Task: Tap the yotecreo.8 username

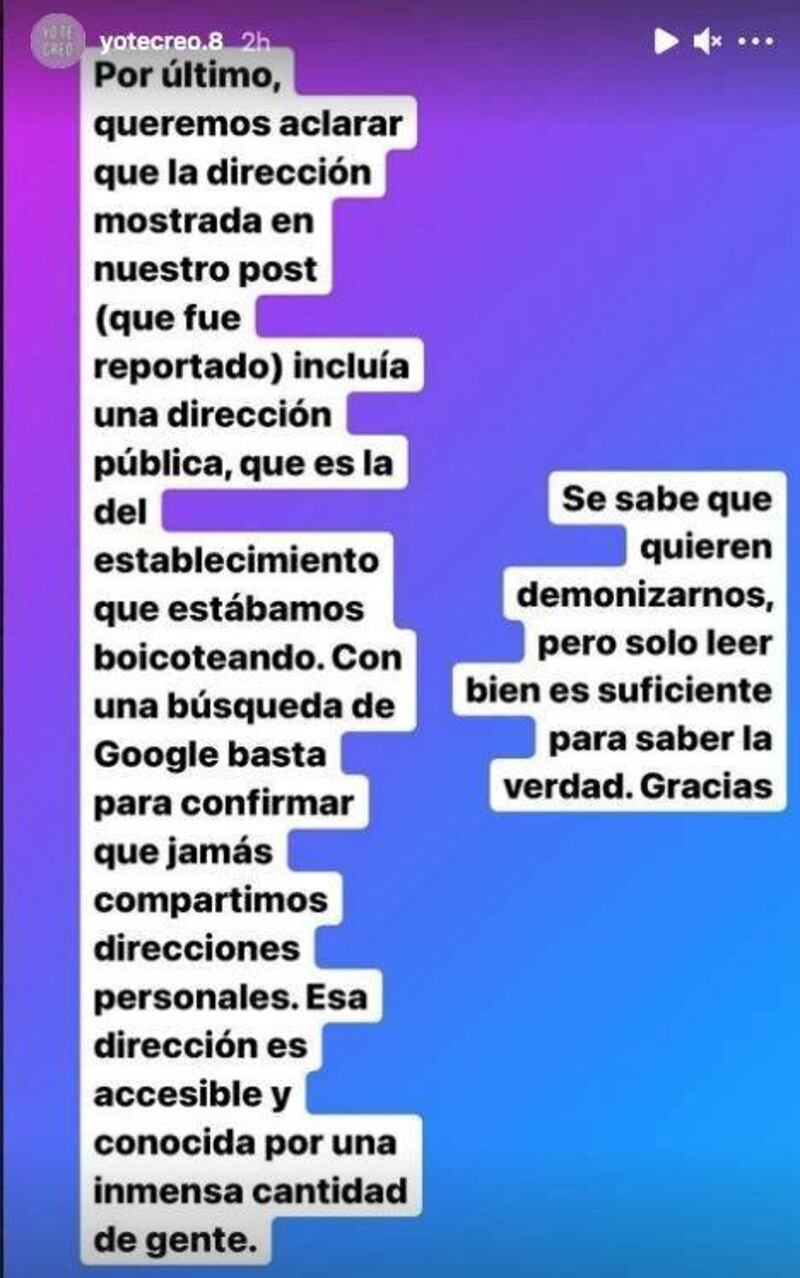Action: point(161,41)
